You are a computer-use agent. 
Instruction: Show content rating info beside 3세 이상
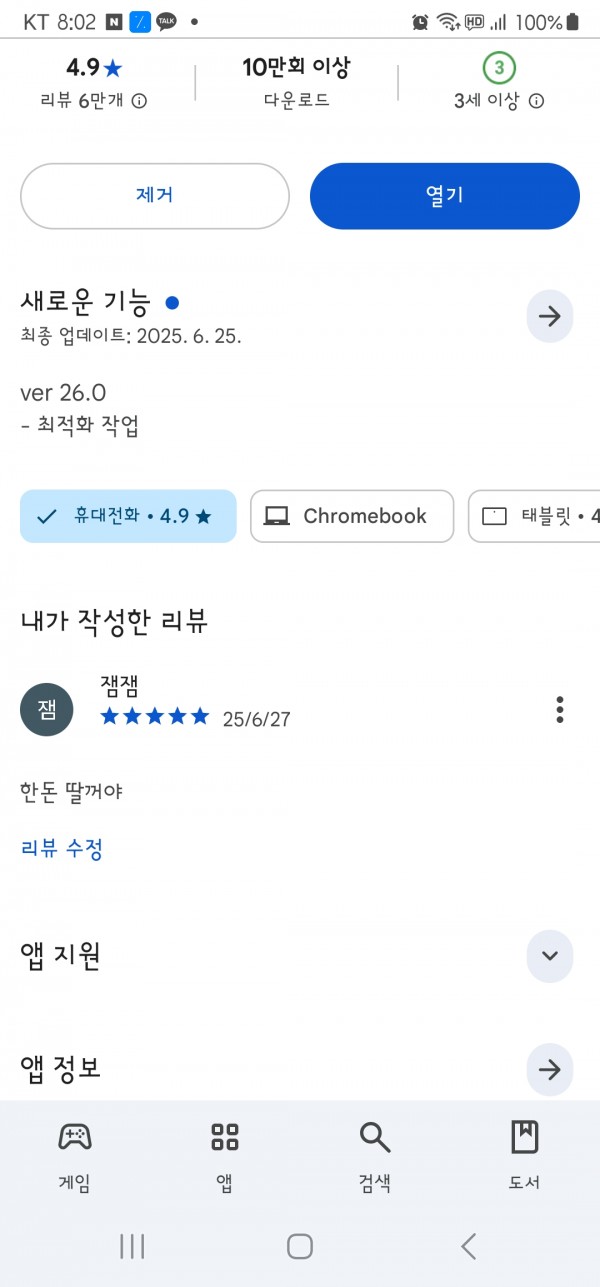(x=537, y=101)
